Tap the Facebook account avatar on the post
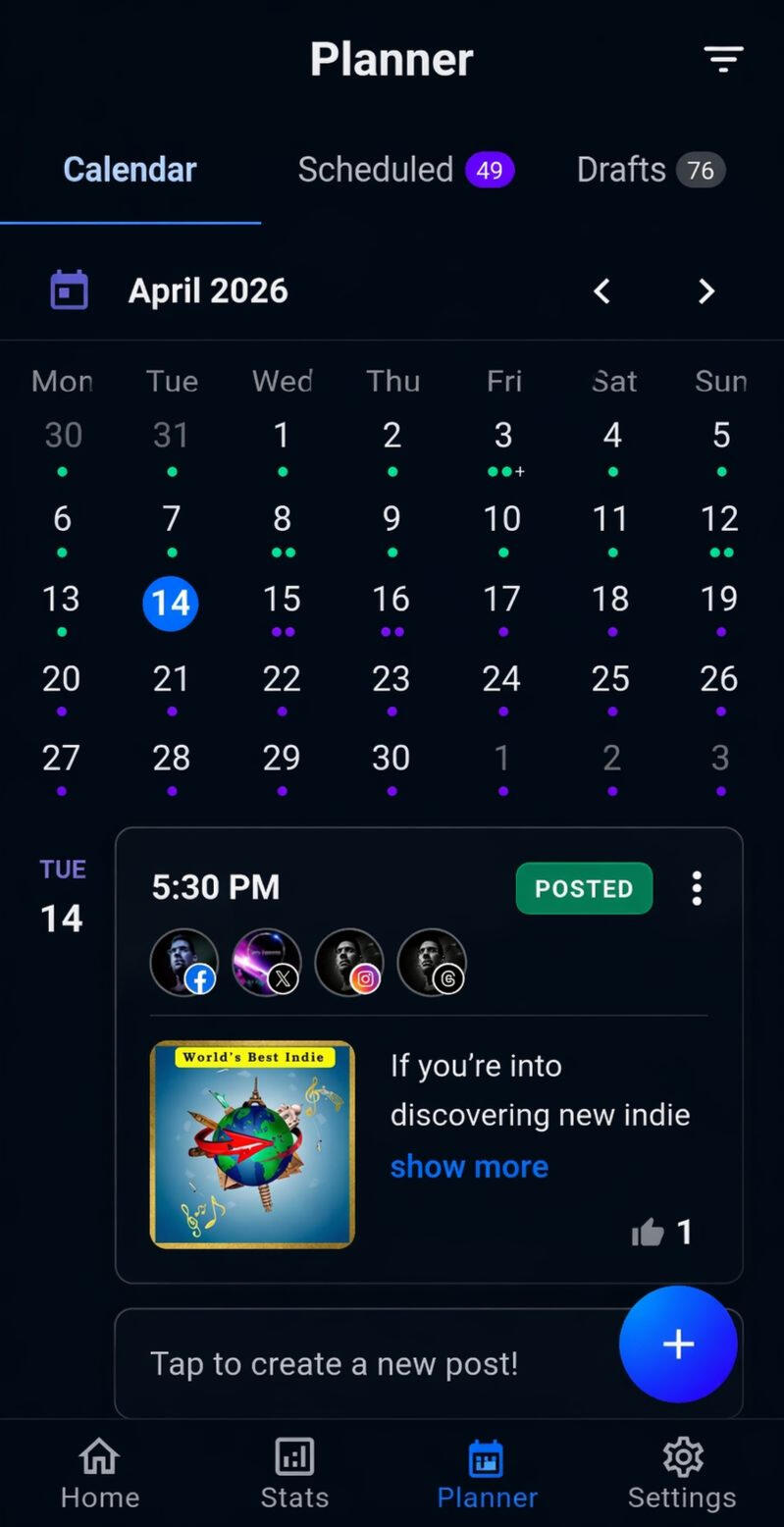Image resolution: width=784 pixels, height=1527 pixels. 183,963
